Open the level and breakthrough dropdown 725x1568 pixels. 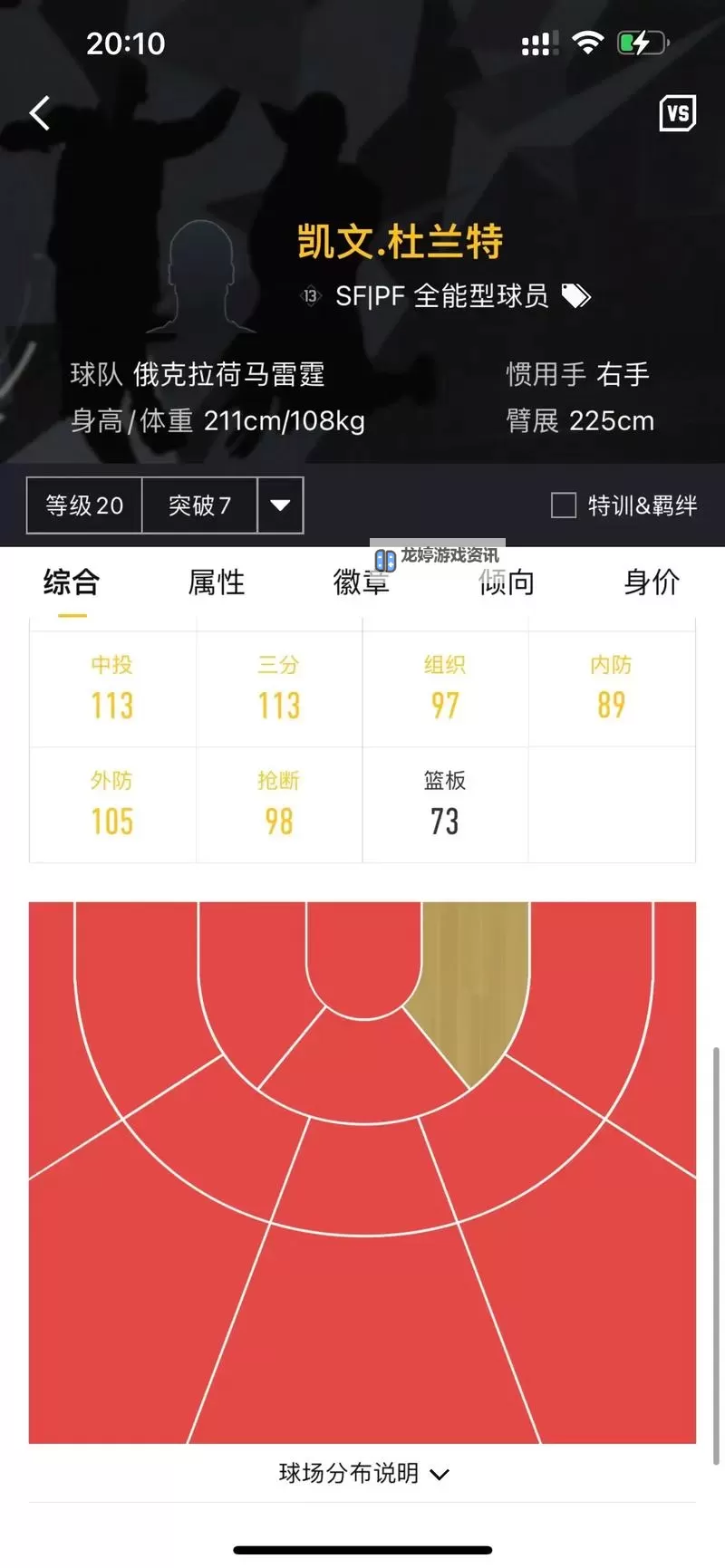coord(280,505)
